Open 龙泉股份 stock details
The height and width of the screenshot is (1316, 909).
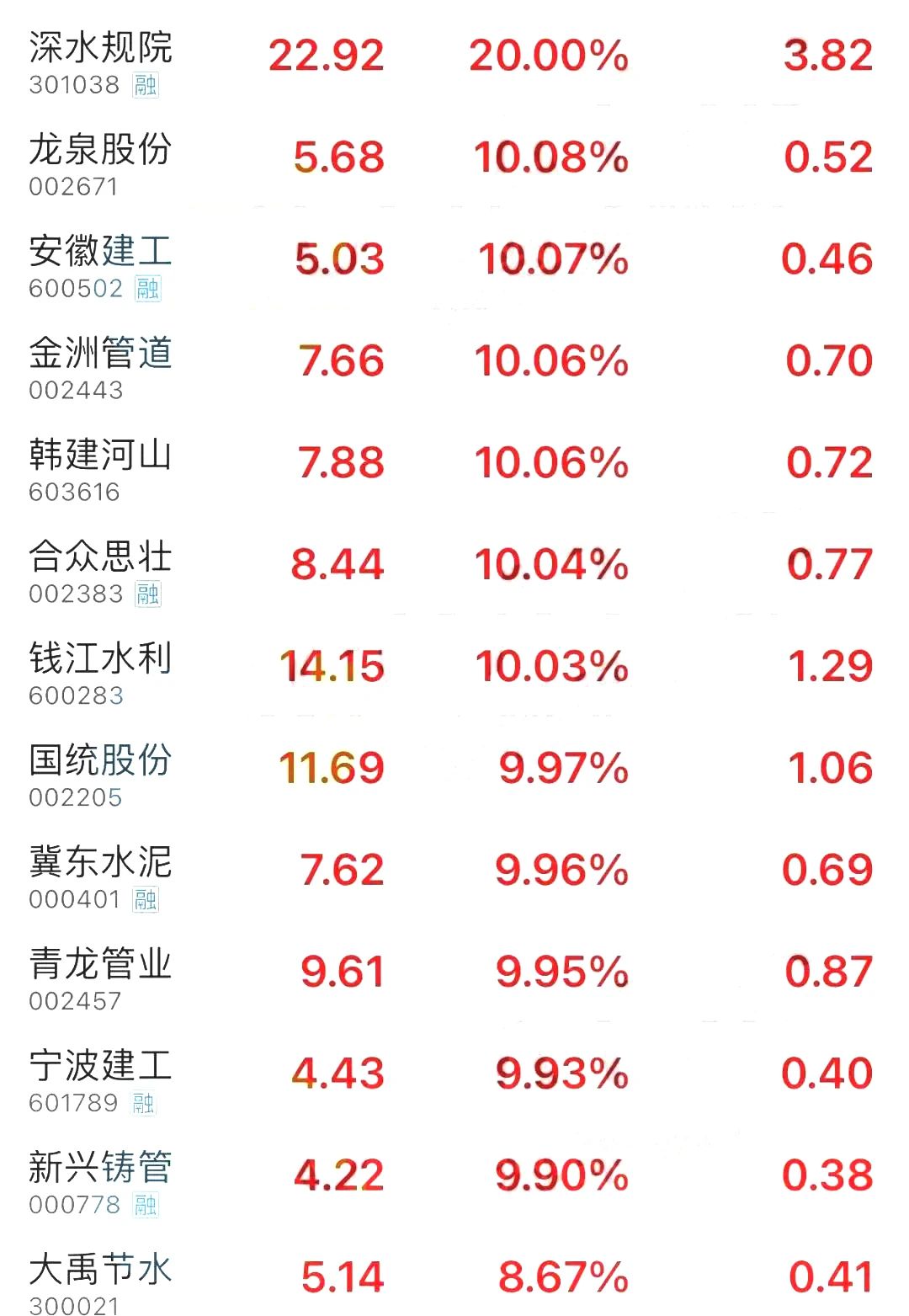coord(101,151)
